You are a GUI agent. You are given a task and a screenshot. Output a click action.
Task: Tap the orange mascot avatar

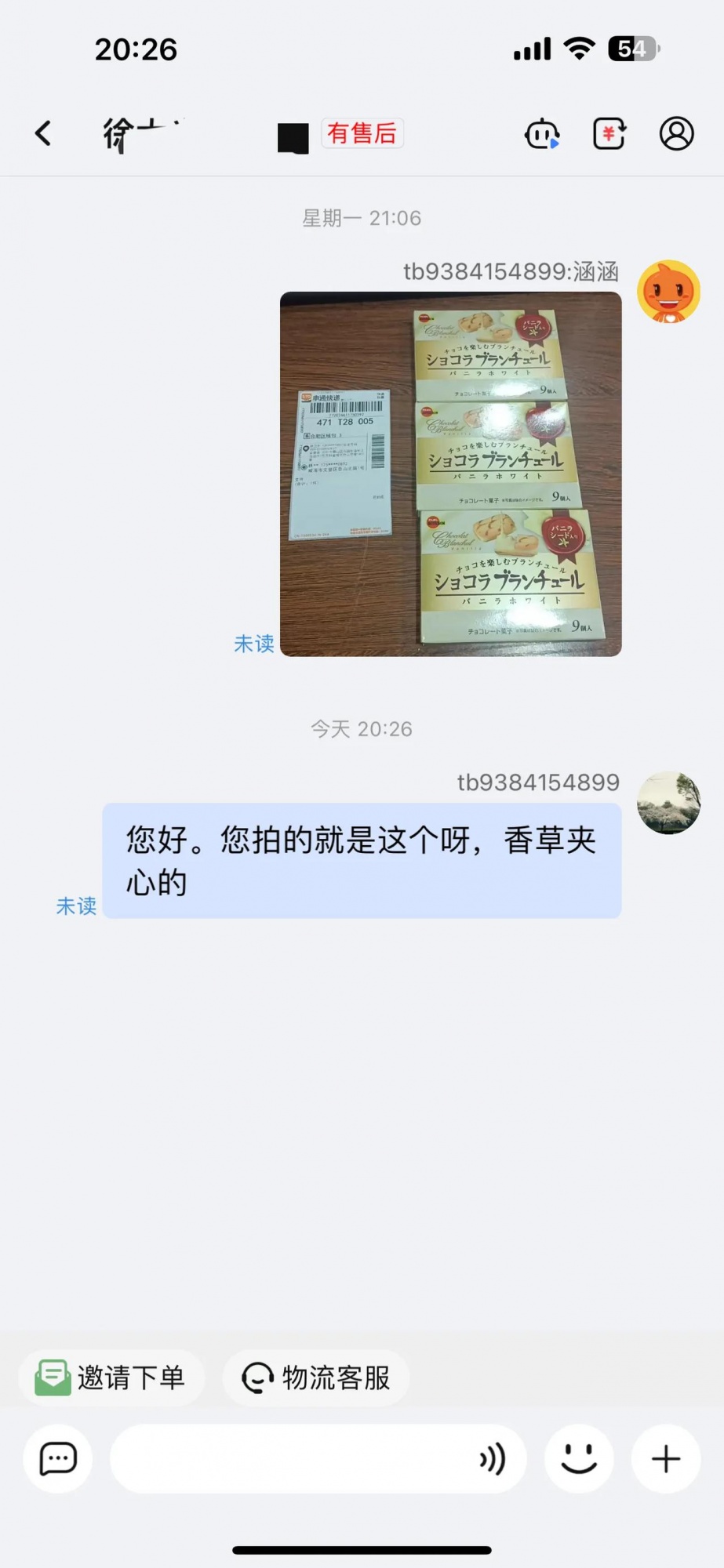point(668,292)
